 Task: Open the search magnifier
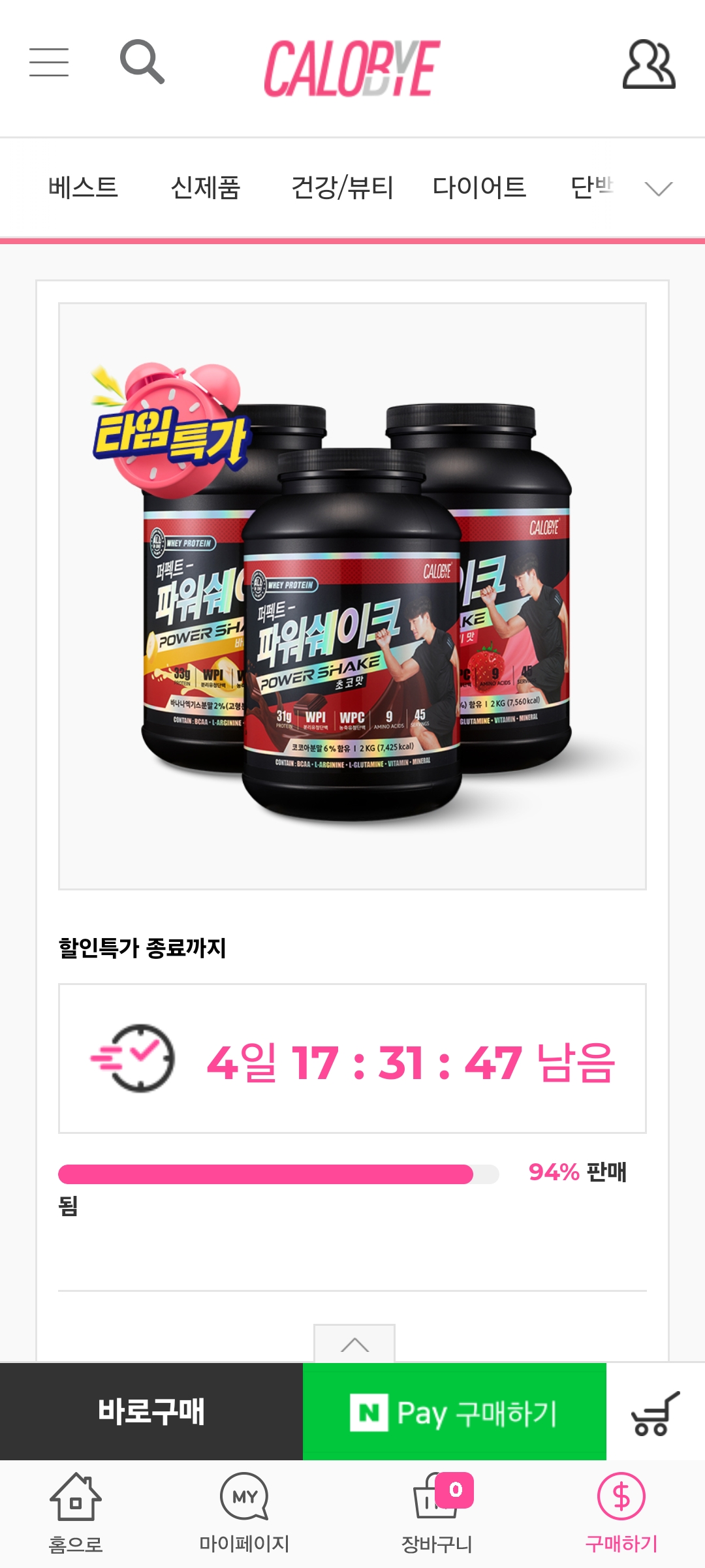(x=142, y=62)
